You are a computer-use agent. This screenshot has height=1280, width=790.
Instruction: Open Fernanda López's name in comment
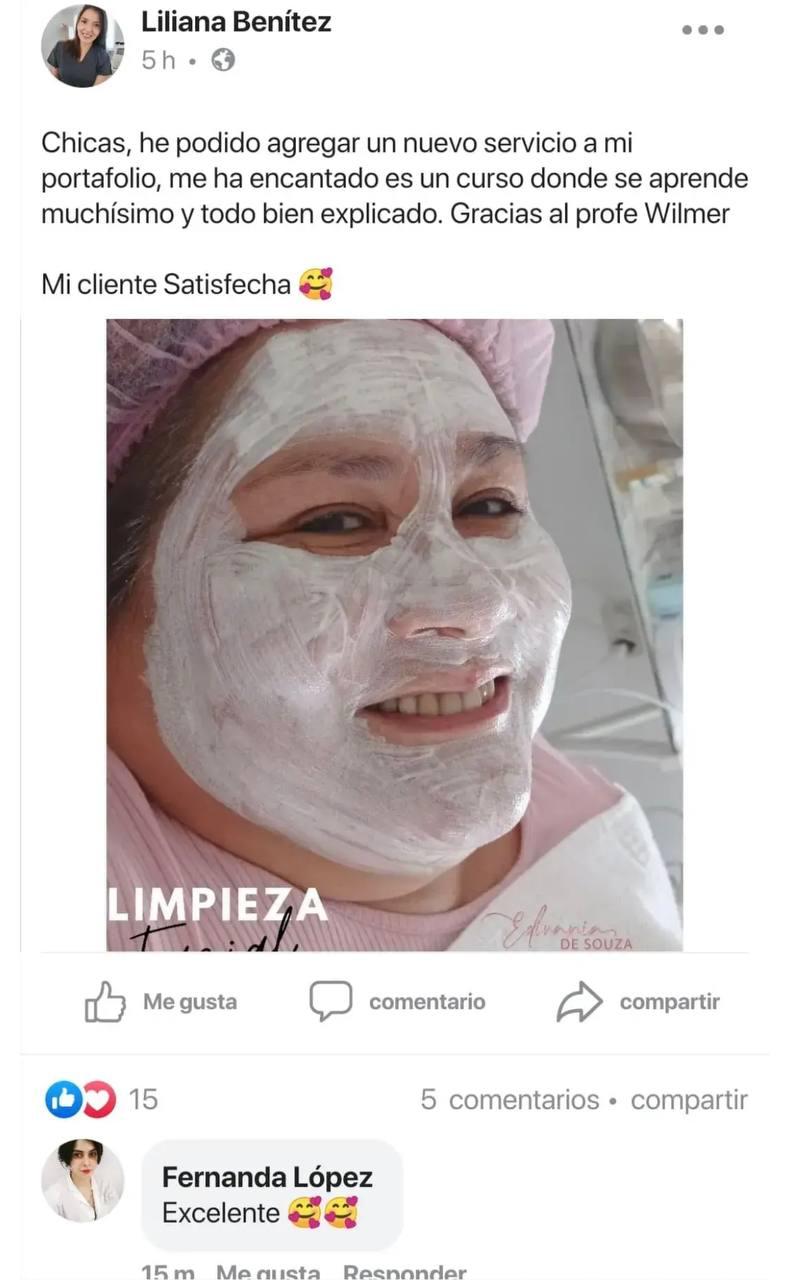(x=267, y=1177)
